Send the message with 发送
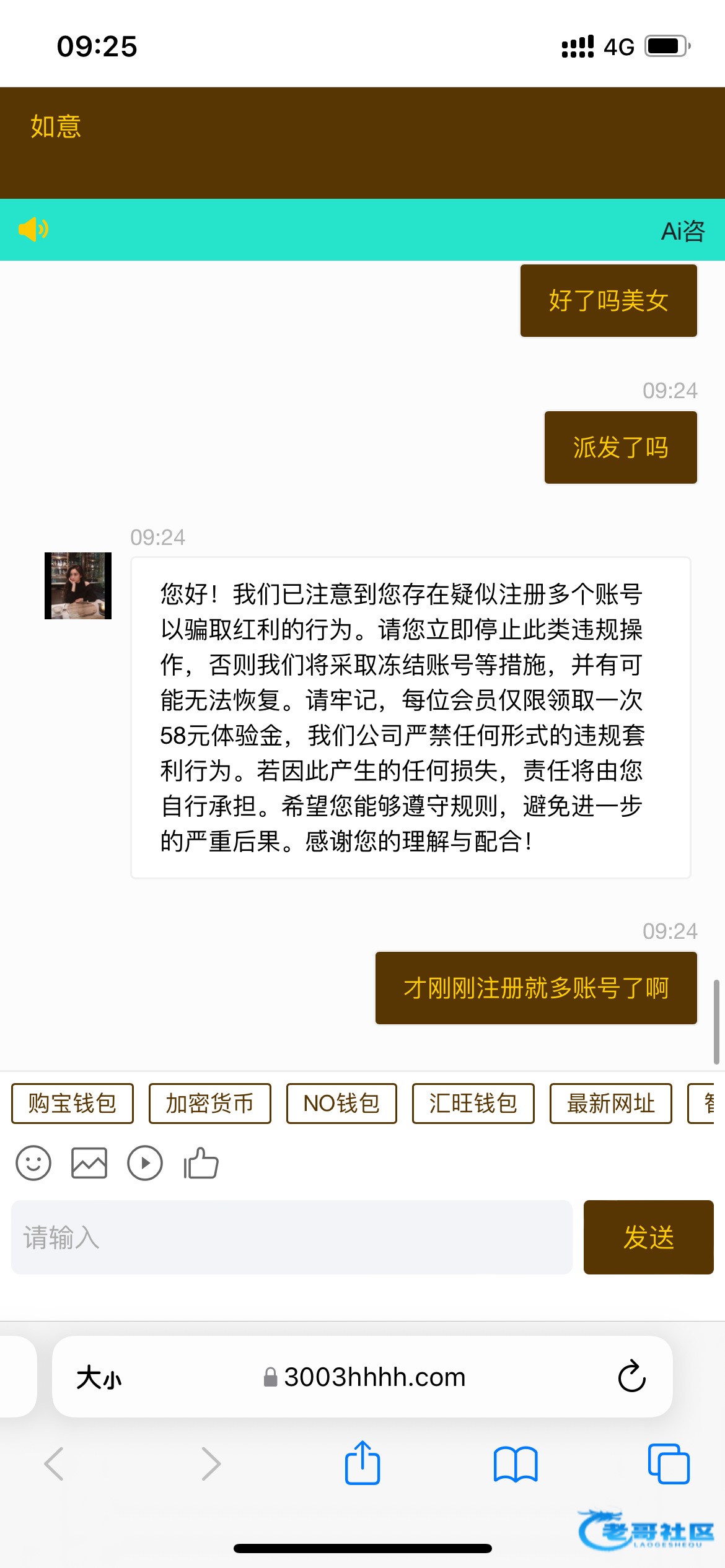The height and width of the screenshot is (1568, 725). coord(648,1237)
